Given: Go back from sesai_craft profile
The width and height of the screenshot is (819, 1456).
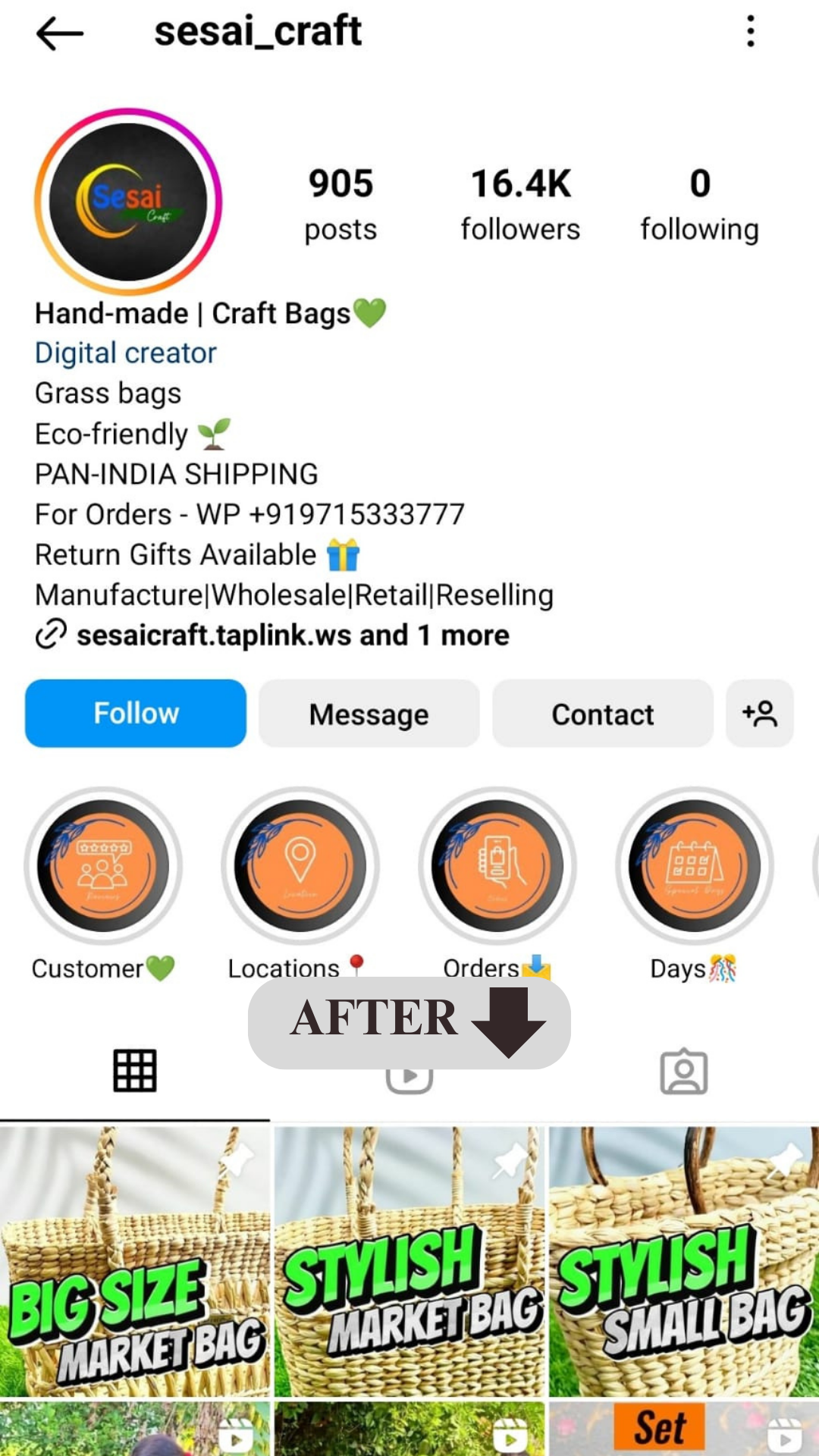Looking at the screenshot, I should [x=59, y=33].
